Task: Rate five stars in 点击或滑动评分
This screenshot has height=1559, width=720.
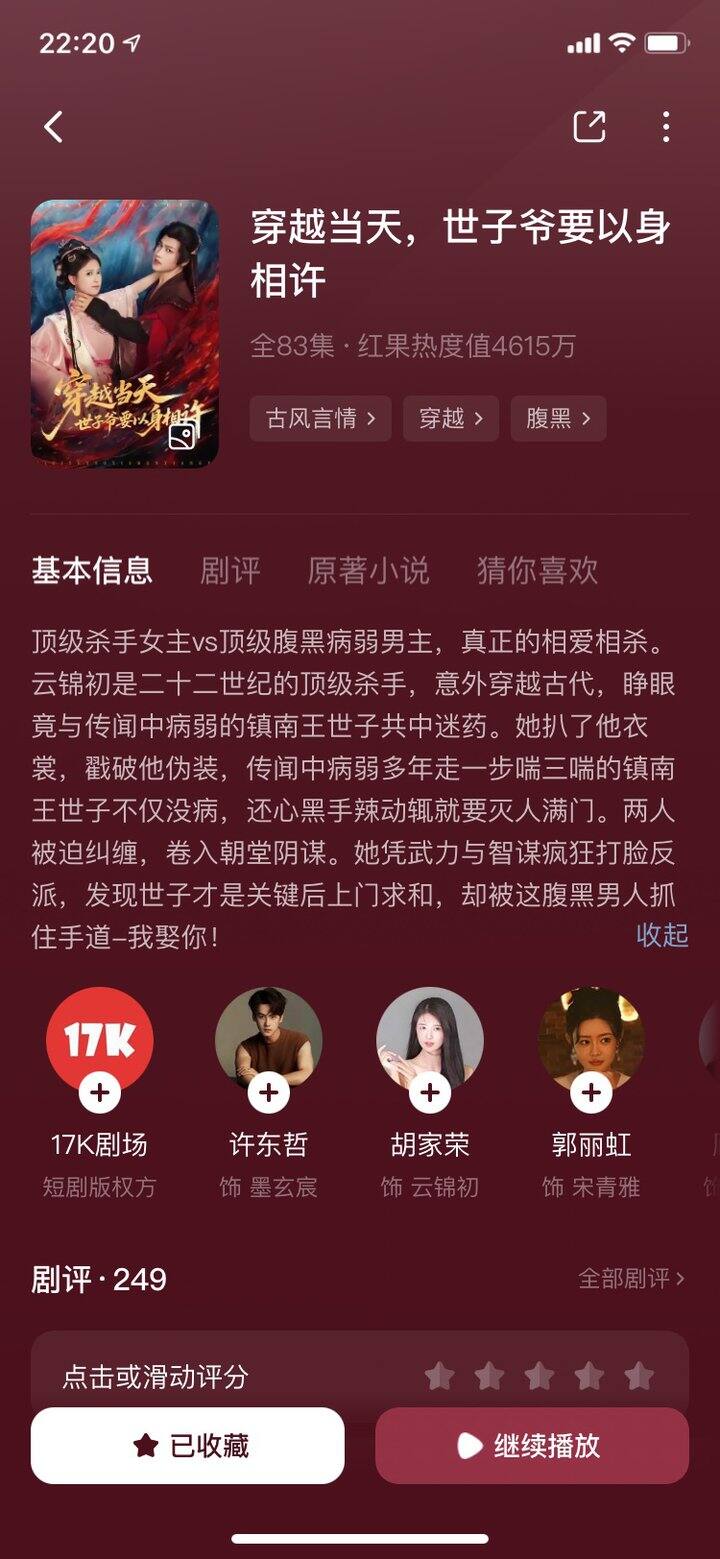Action: point(638,1376)
